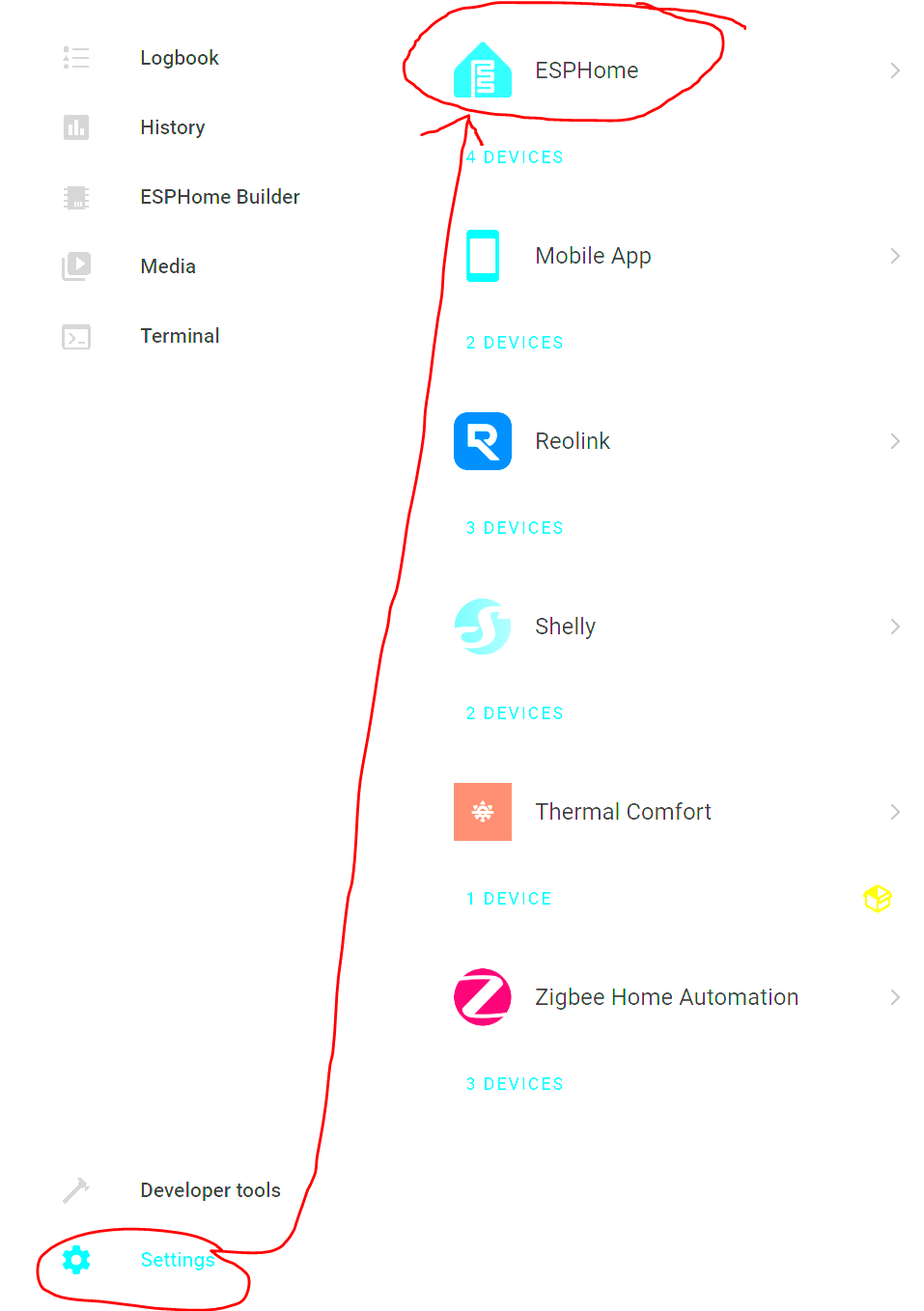924x1311 pixels.
Task: Open the Reolink integration
Action: coord(573,441)
